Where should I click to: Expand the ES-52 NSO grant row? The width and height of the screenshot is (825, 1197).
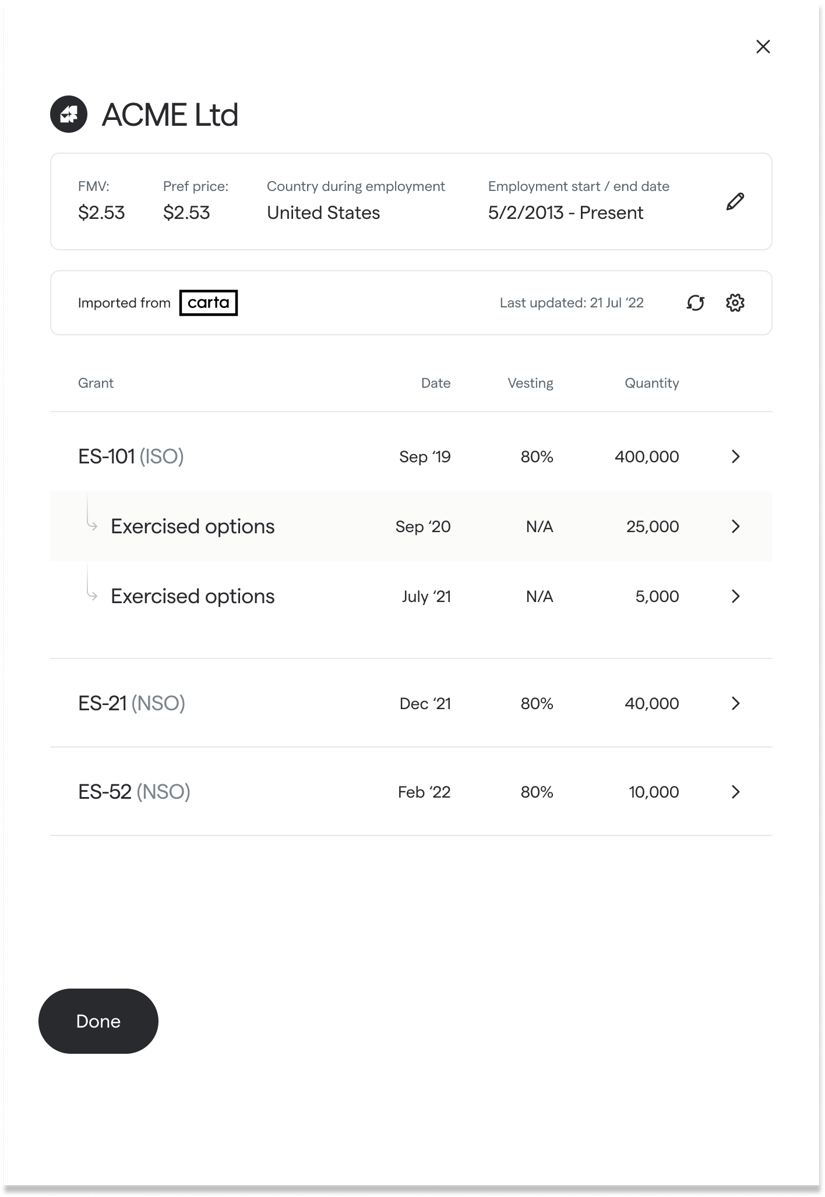pyautogui.click(x=735, y=791)
